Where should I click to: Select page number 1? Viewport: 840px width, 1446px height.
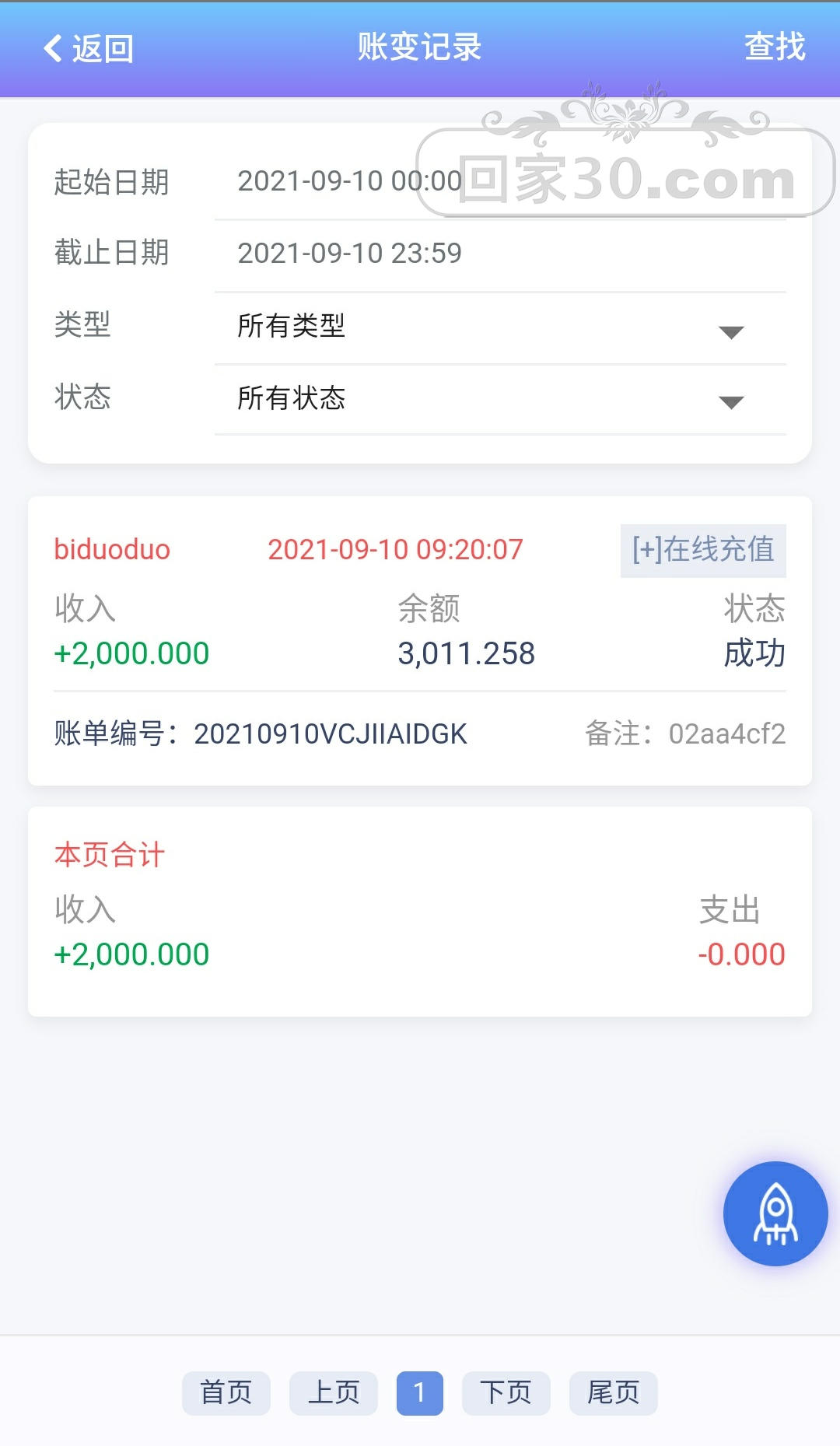click(x=419, y=1392)
